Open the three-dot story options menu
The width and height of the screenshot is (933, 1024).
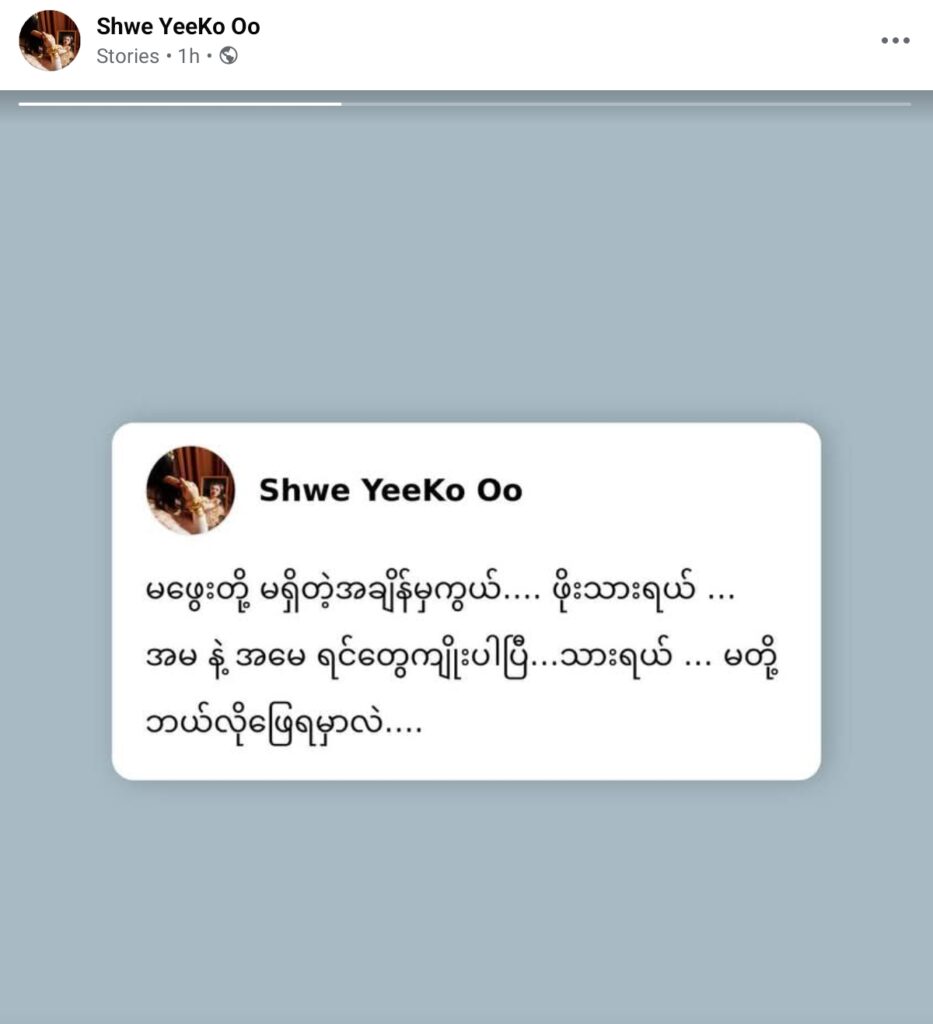tap(895, 41)
